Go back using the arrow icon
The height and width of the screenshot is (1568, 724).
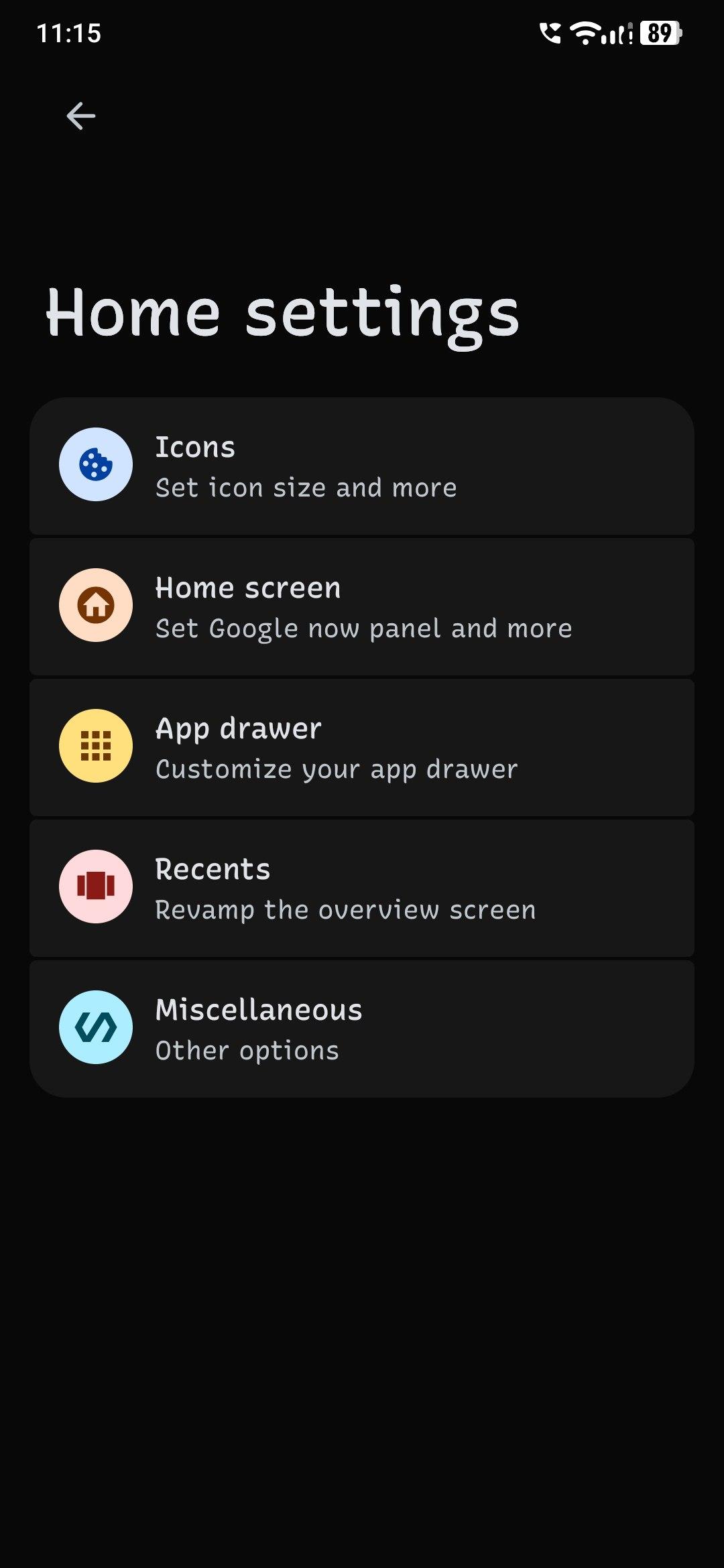coord(81,116)
